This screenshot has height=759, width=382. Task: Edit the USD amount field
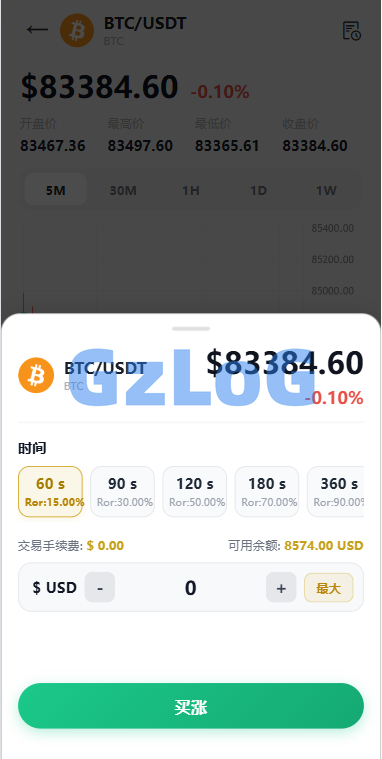tap(190, 587)
